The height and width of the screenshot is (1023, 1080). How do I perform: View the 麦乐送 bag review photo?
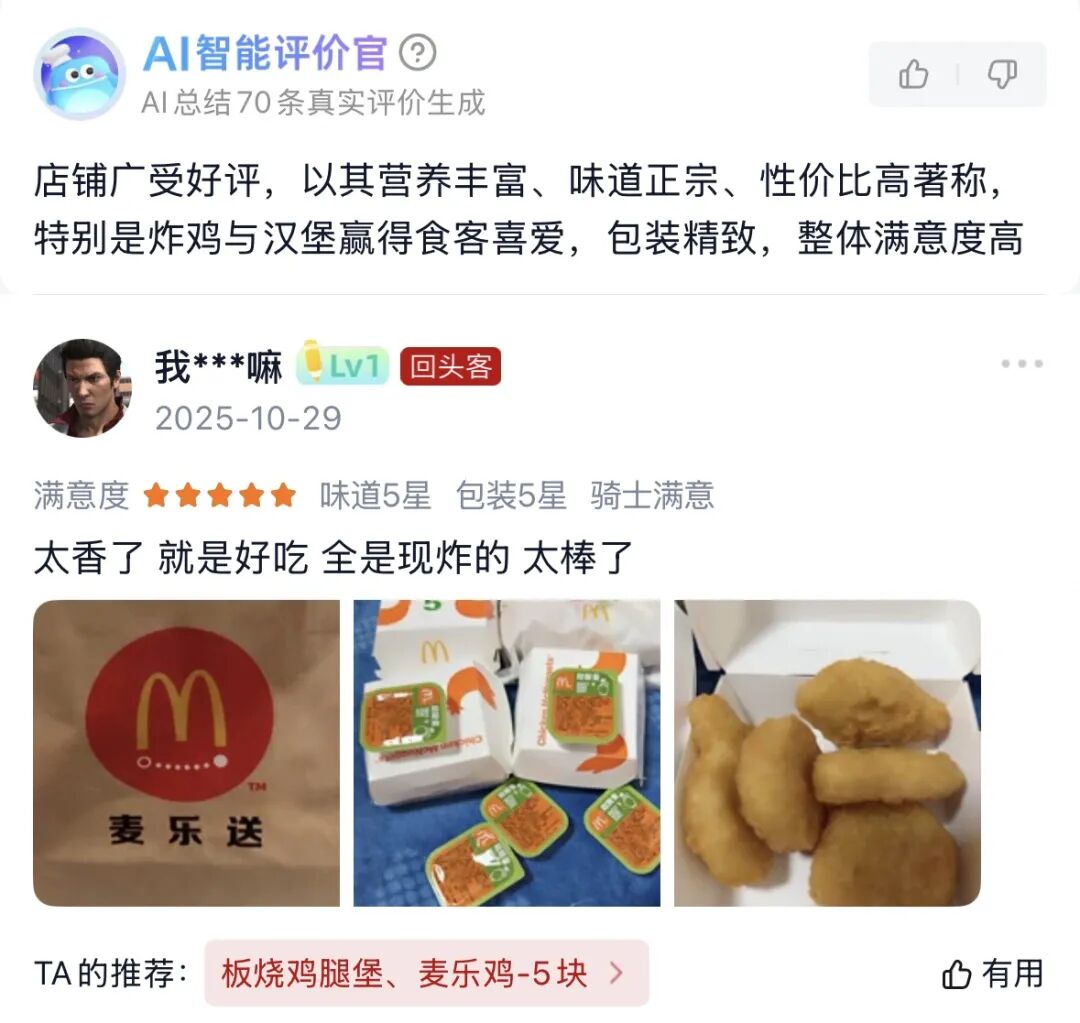coord(186,753)
